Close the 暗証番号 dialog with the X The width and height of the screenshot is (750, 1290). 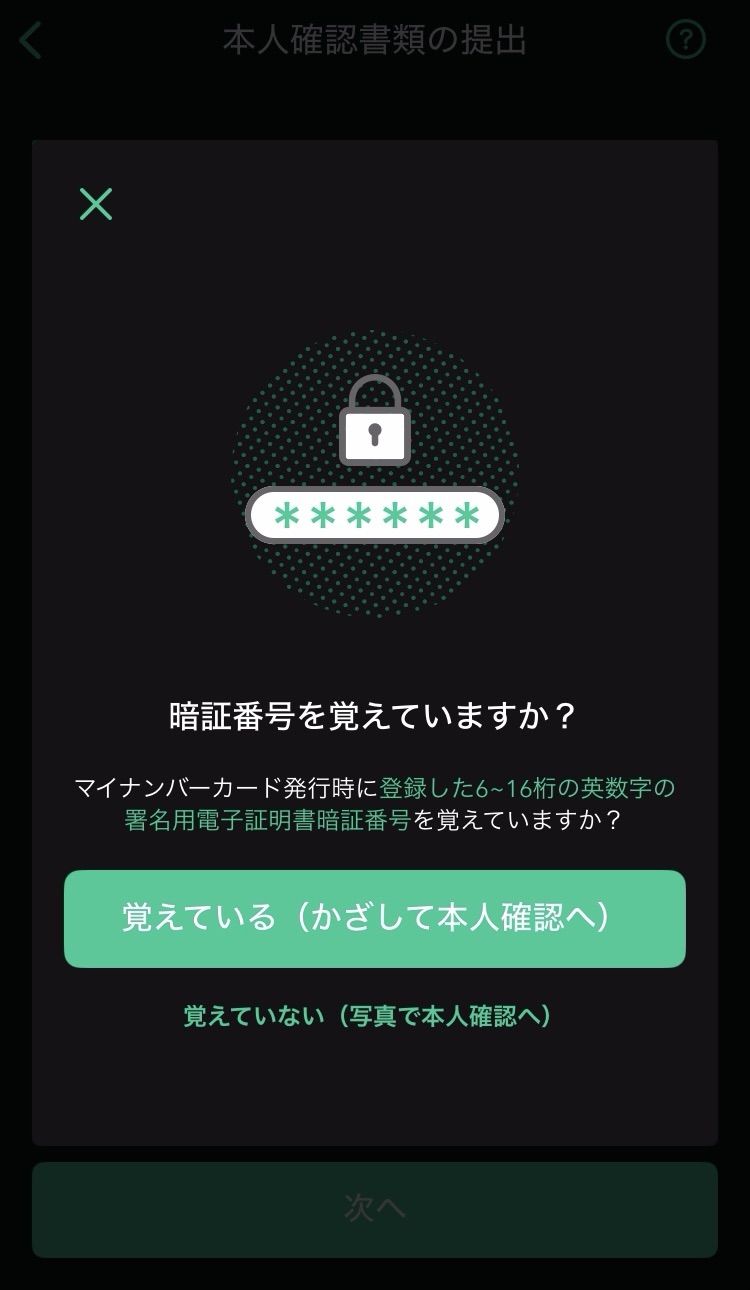(x=96, y=204)
